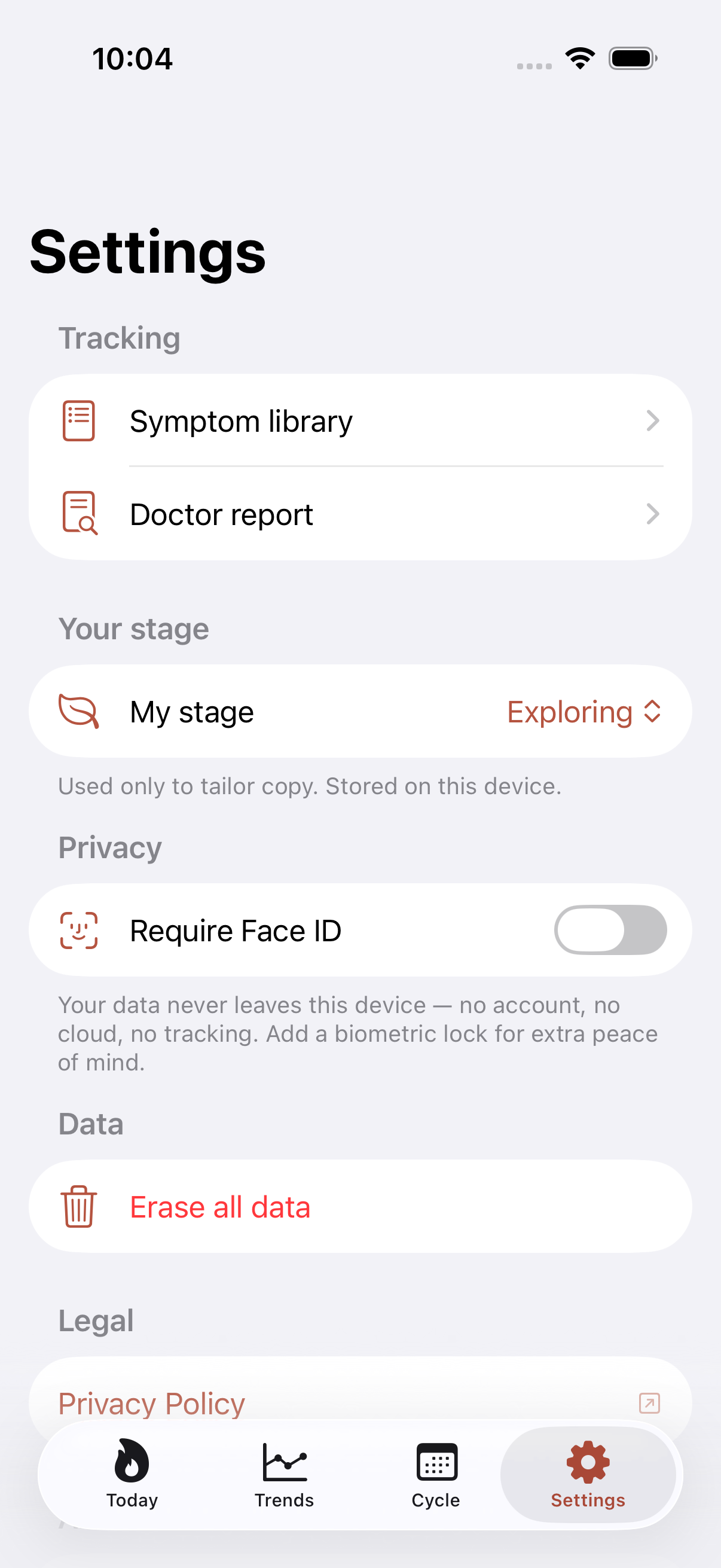The width and height of the screenshot is (721, 1568).
Task: Open the Symptom library row
Action: (360, 420)
